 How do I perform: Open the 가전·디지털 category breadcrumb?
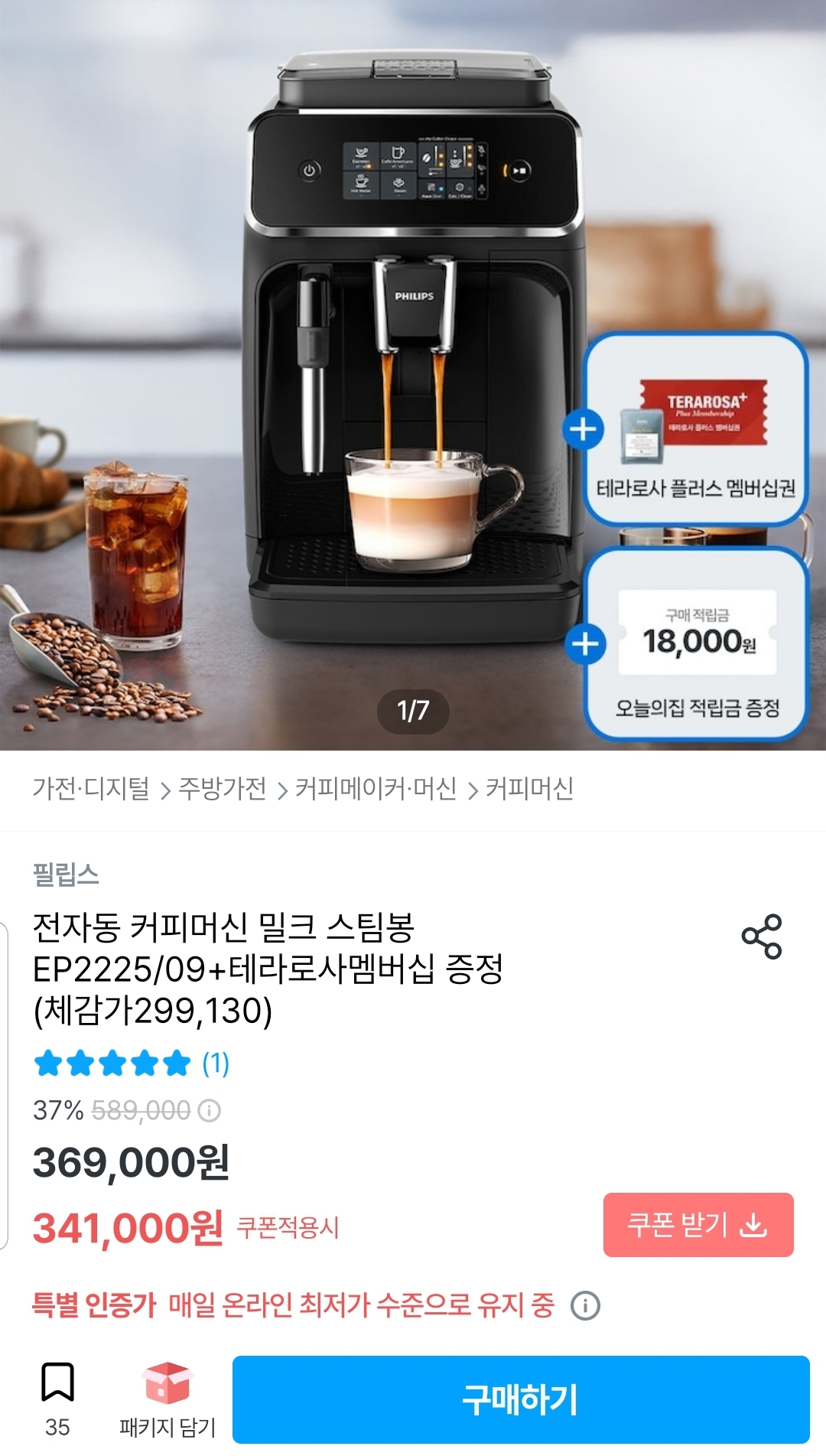pos(91,789)
